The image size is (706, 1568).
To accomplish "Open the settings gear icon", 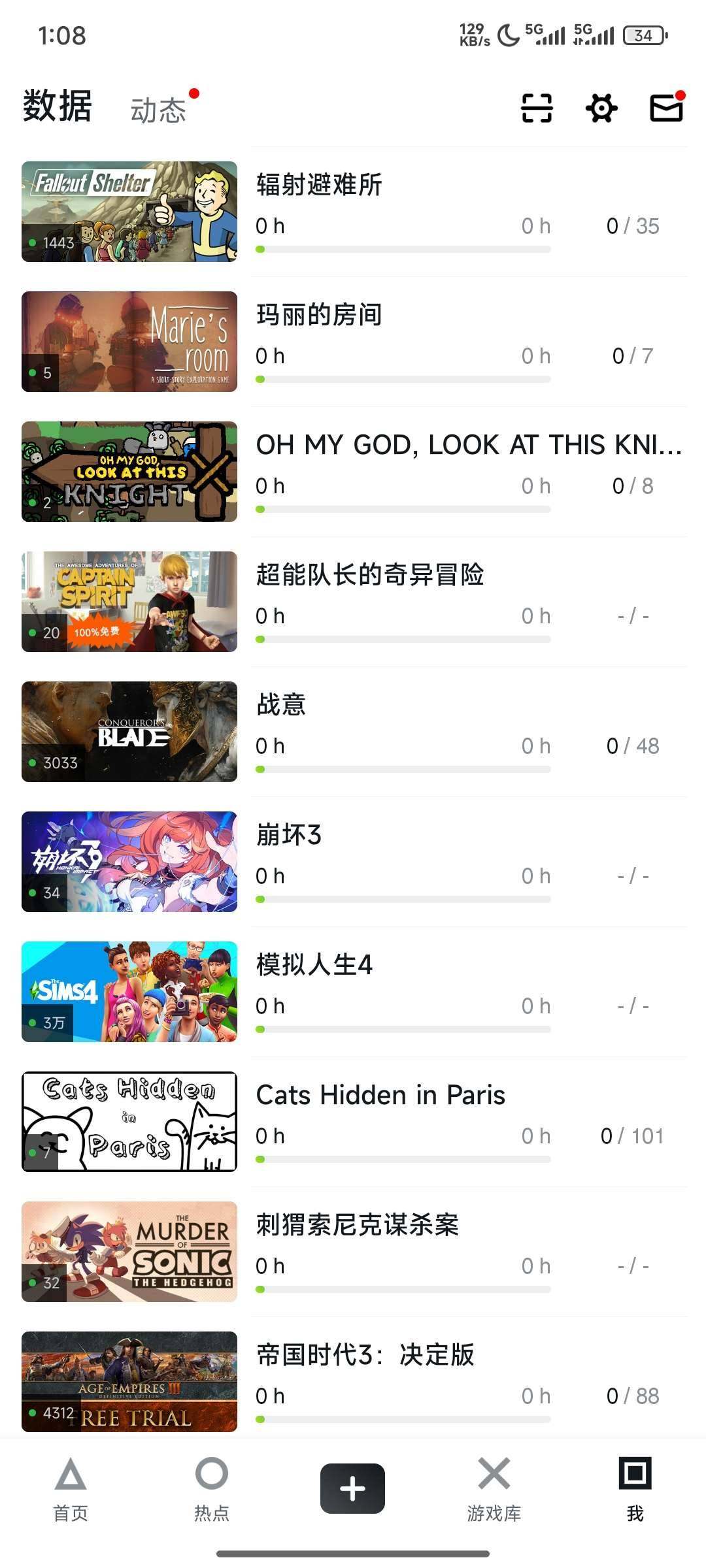I will [600, 108].
